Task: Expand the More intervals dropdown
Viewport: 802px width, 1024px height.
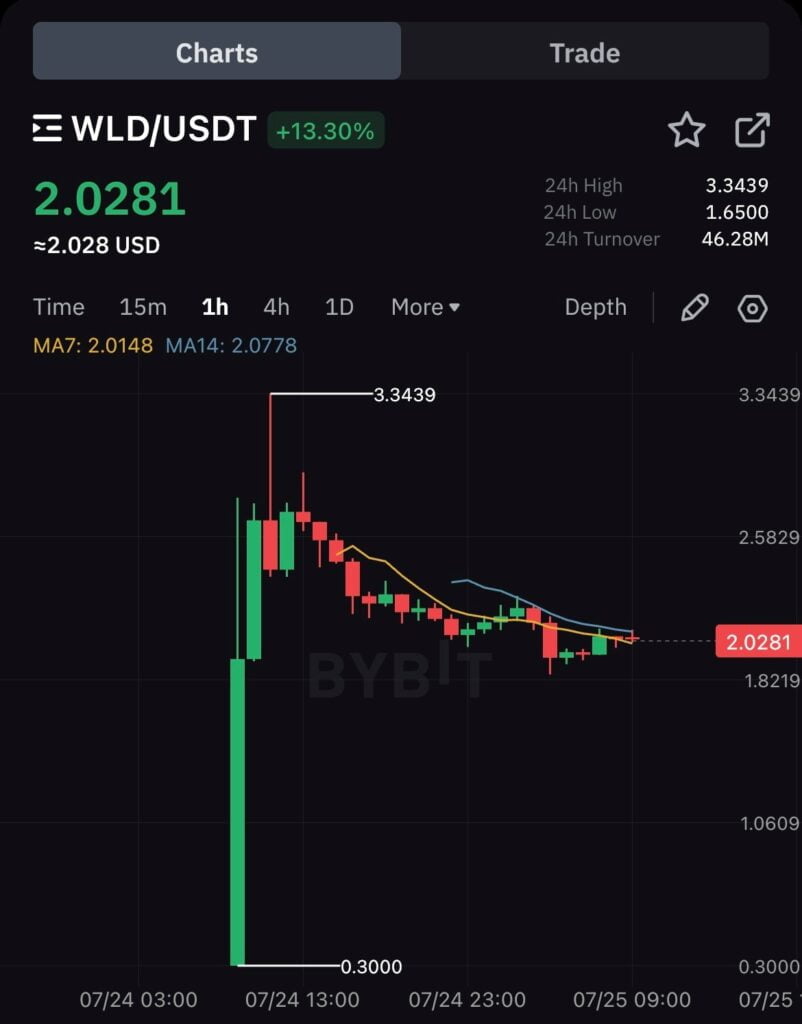Action: coord(425,307)
